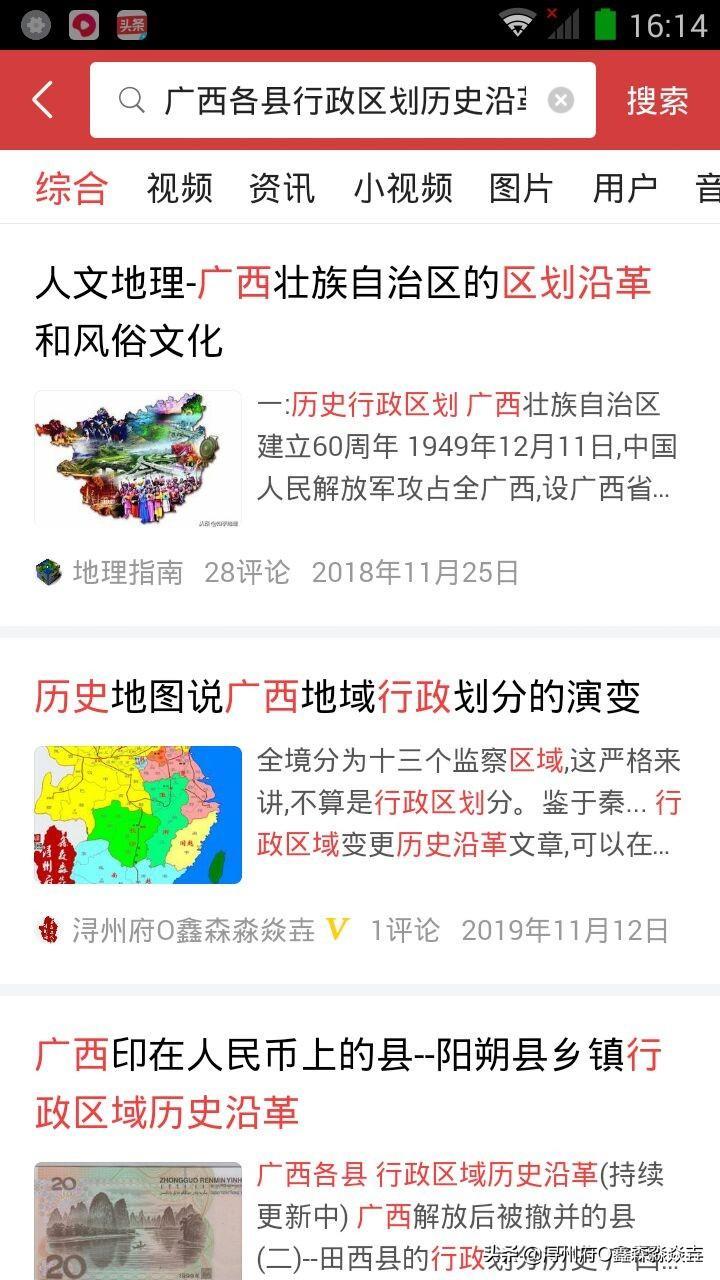Open article 历史地图说广西地域行政划分的演变
The width and height of the screenshot is (720, 1280).
coord(337,697)
